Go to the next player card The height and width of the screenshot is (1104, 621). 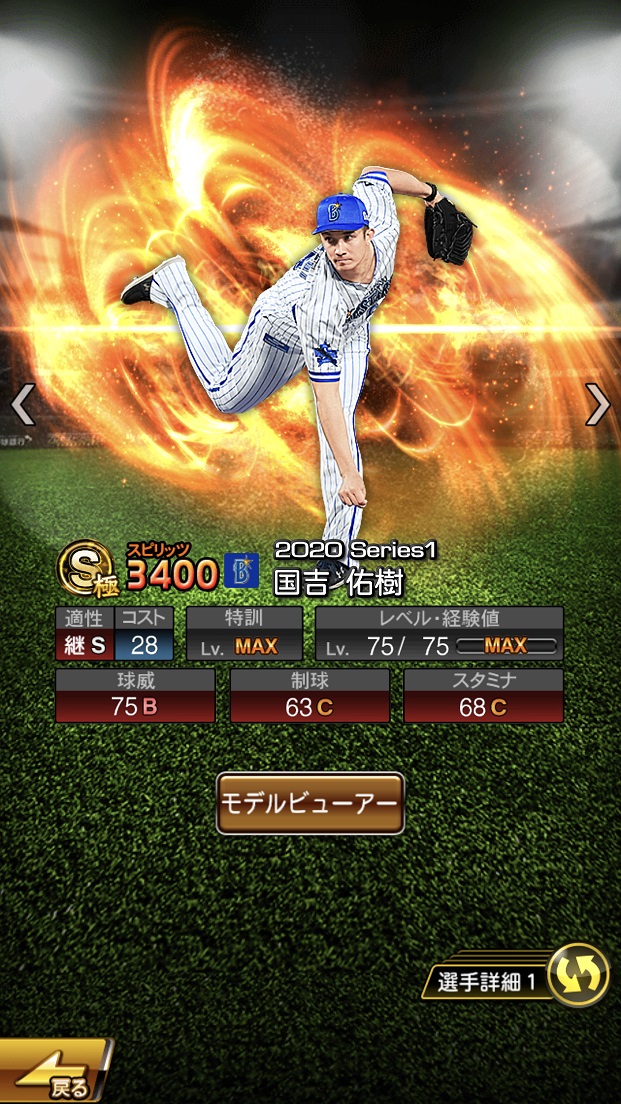click(597, 404)
